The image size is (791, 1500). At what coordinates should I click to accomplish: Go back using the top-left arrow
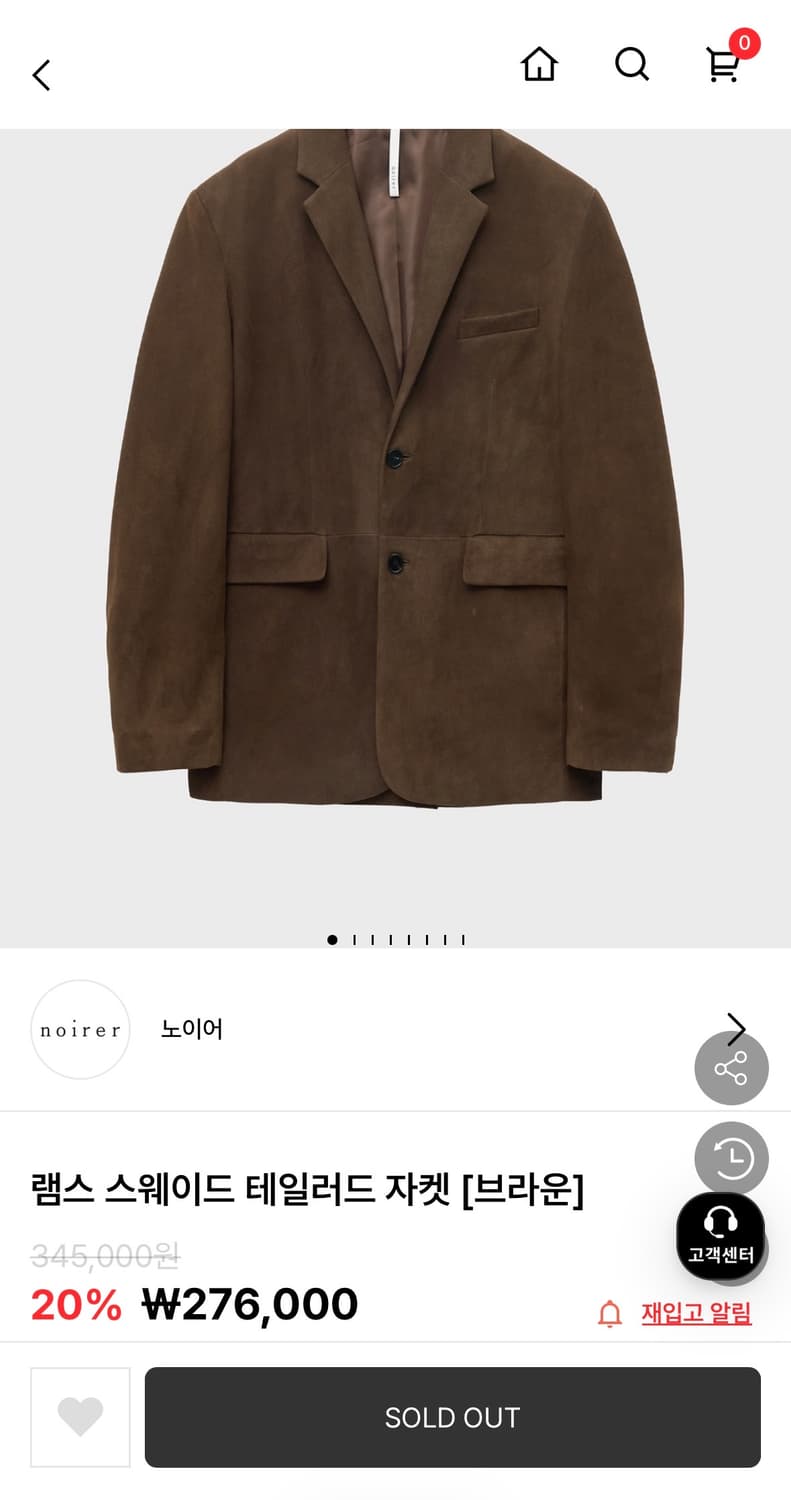click(x=41, y=75)
